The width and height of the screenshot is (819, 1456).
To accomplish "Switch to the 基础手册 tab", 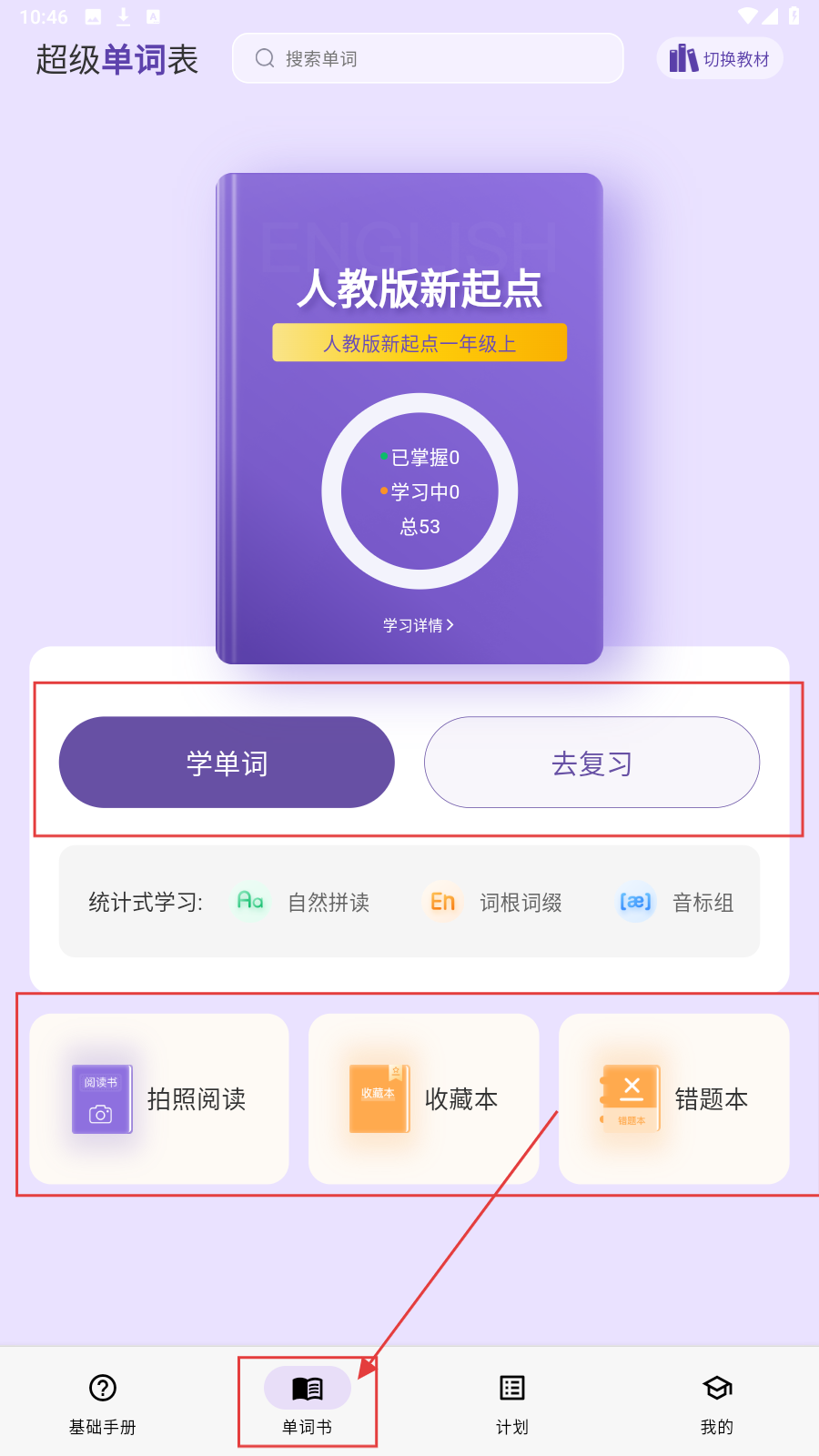I will 103,1402.
